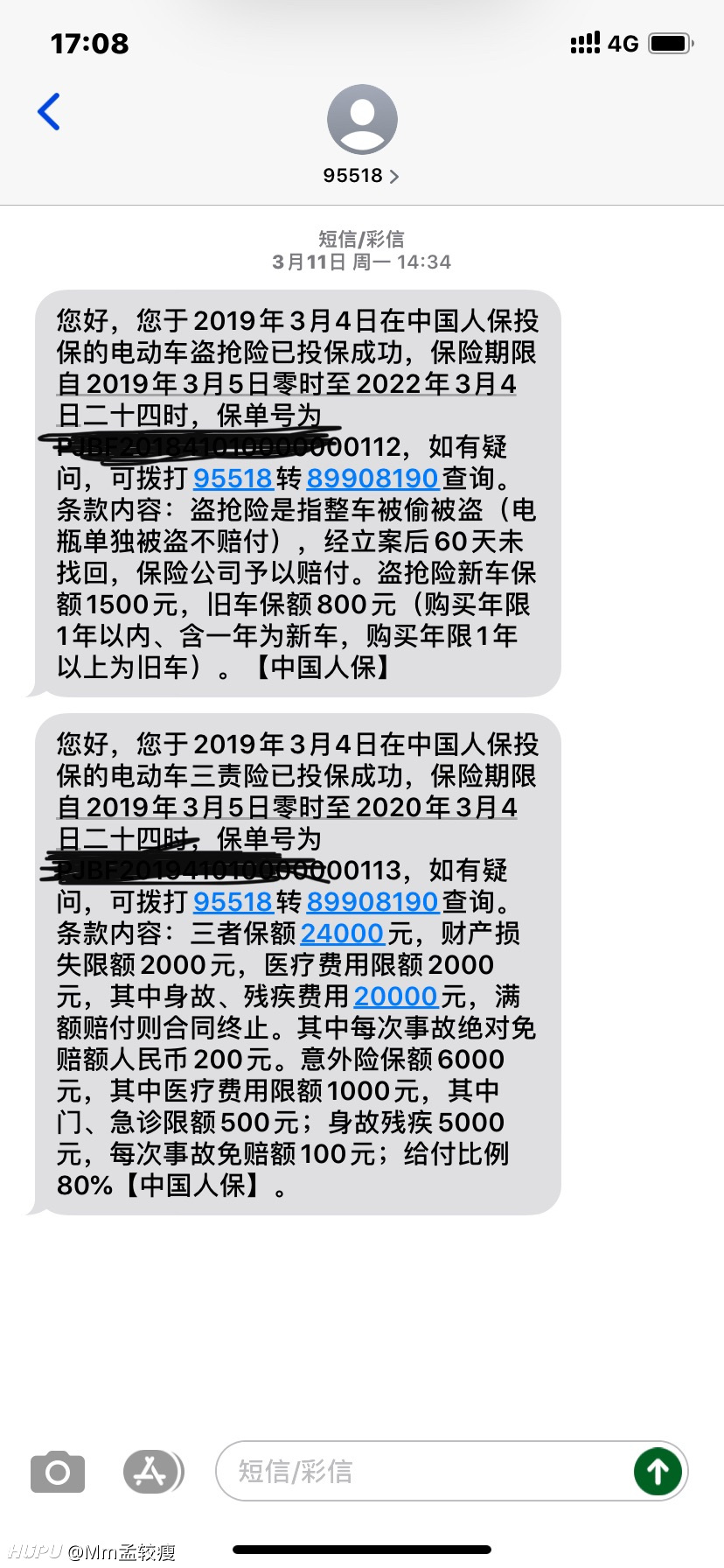This screenshot has height=1568, width=724.
Task: Tap the 95518 link in the first message
Action: coord(233,479)
